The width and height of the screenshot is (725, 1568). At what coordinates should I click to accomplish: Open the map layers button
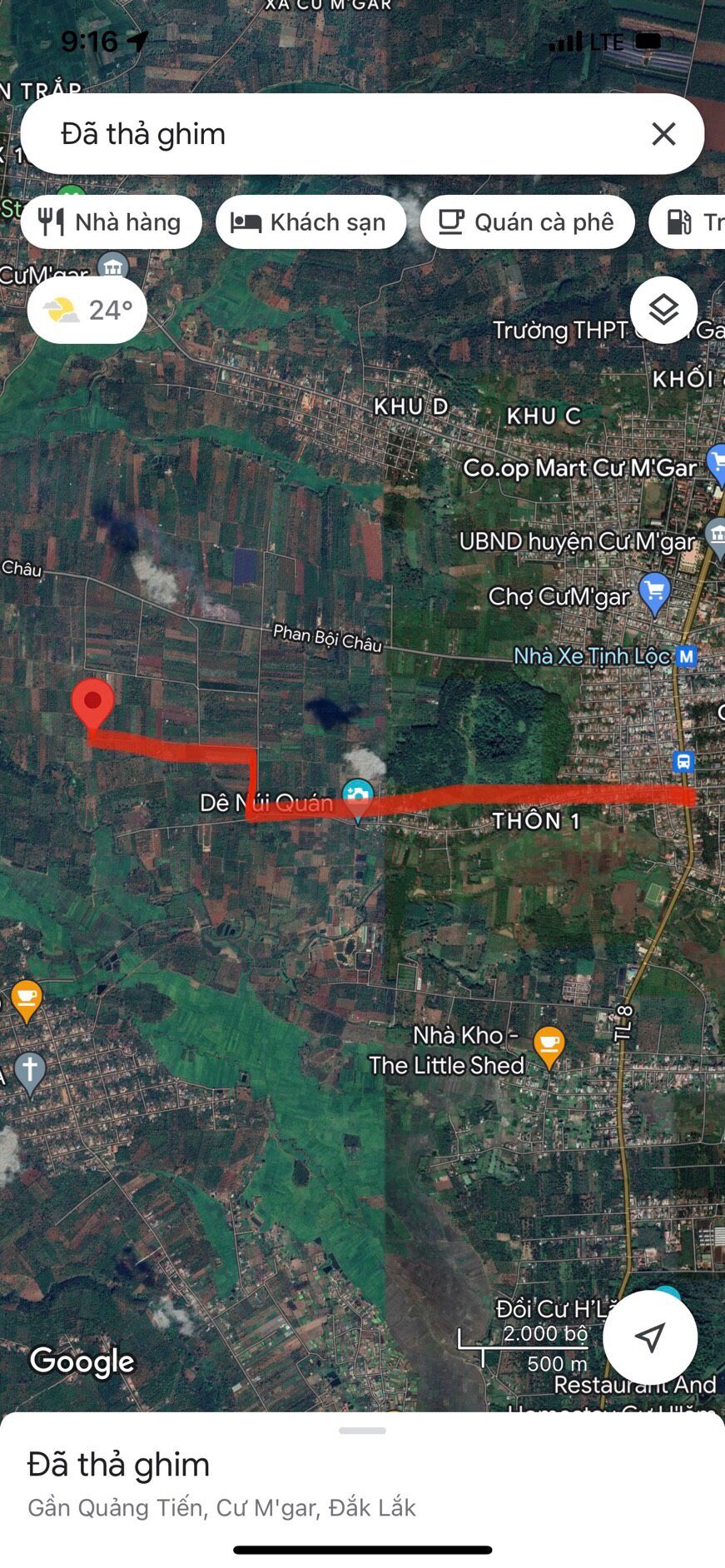pos(663,310)
